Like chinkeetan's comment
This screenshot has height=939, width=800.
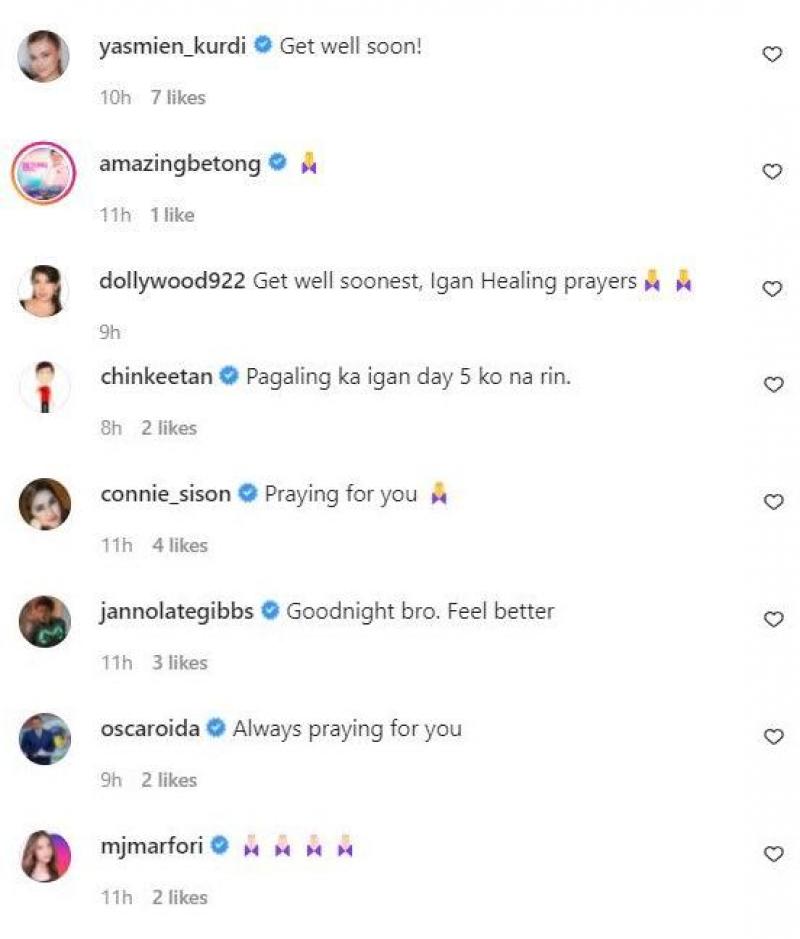coord(772,385)
